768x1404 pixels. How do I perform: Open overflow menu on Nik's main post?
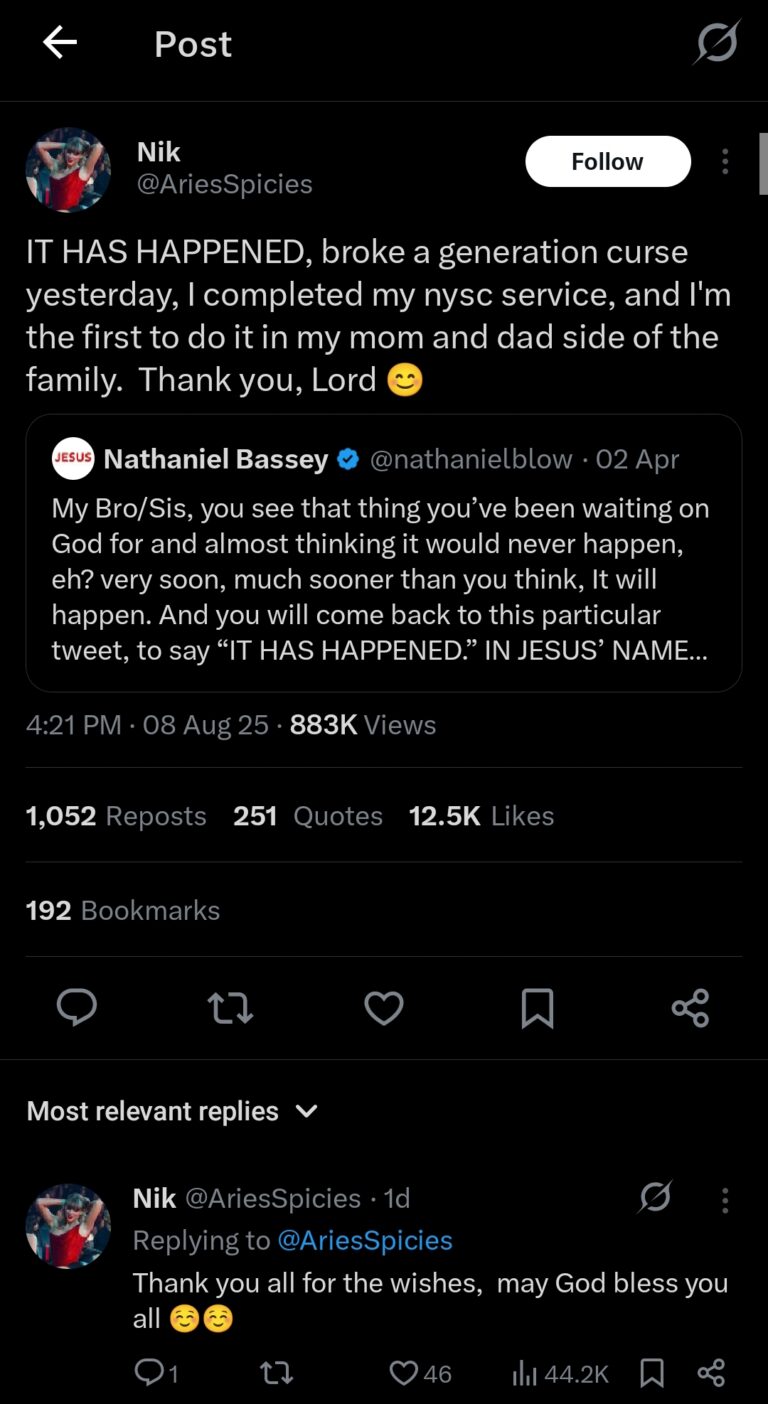[x=725, y=161]
